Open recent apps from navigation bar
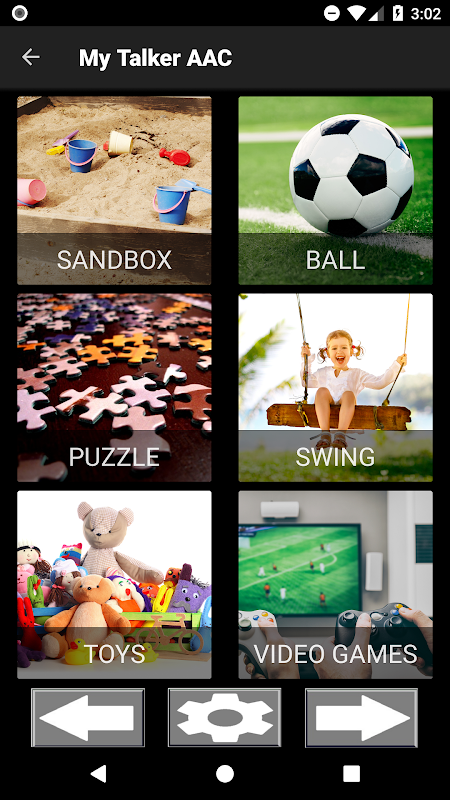This screenshot has width=450, height=800. click(351, 773)
